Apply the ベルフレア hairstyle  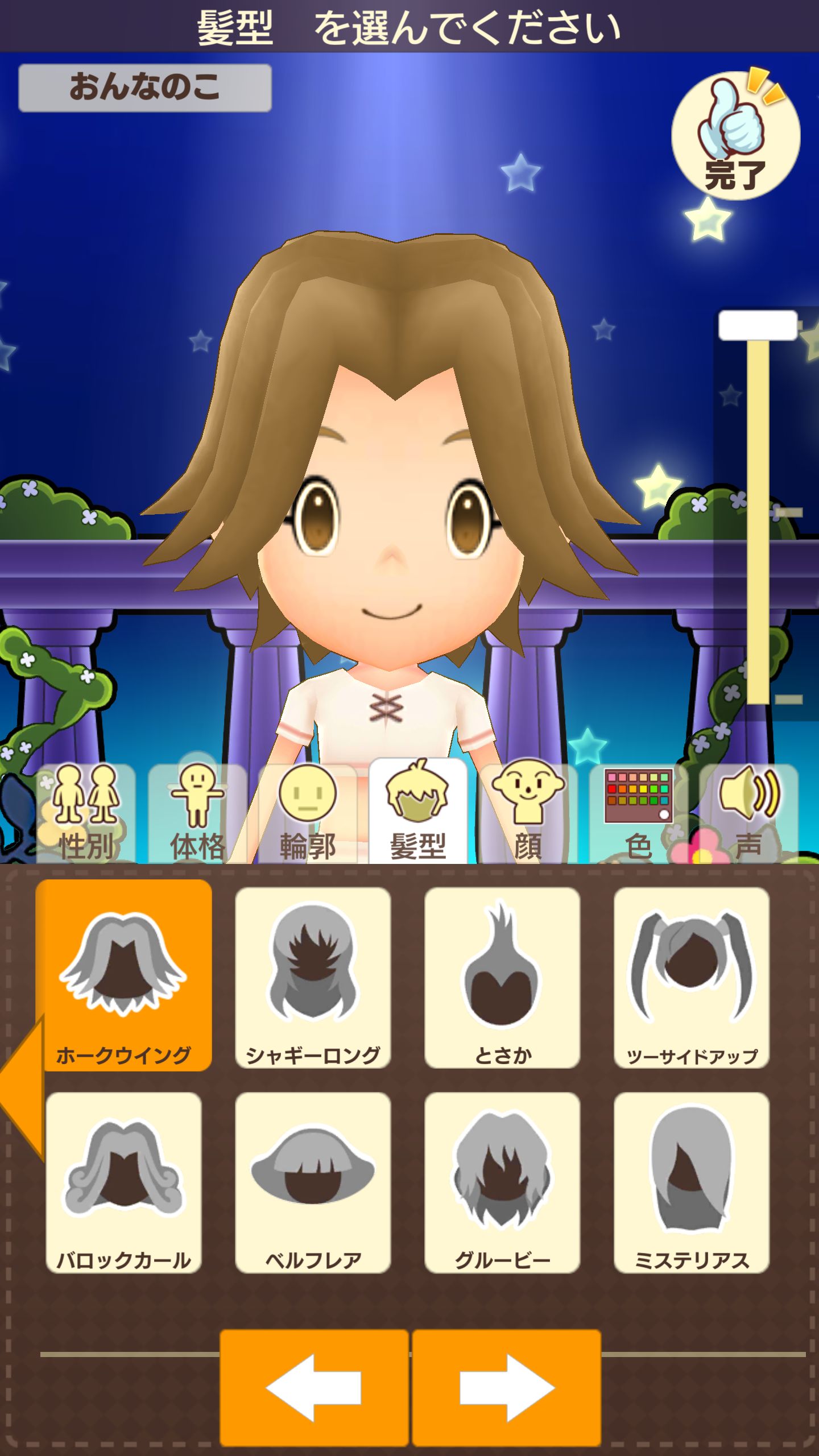313,1183
